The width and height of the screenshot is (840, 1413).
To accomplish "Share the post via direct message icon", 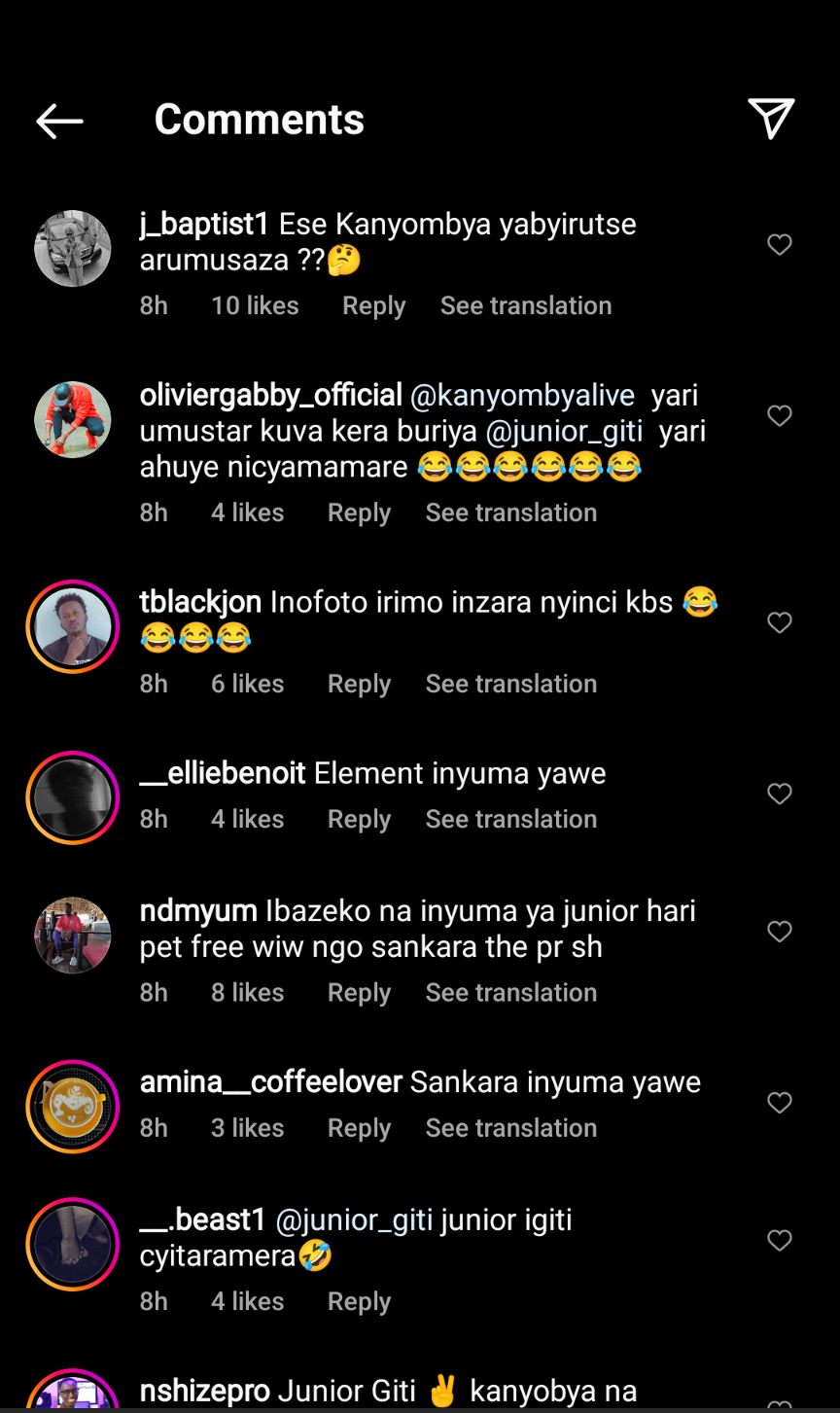I will [771, 119].
